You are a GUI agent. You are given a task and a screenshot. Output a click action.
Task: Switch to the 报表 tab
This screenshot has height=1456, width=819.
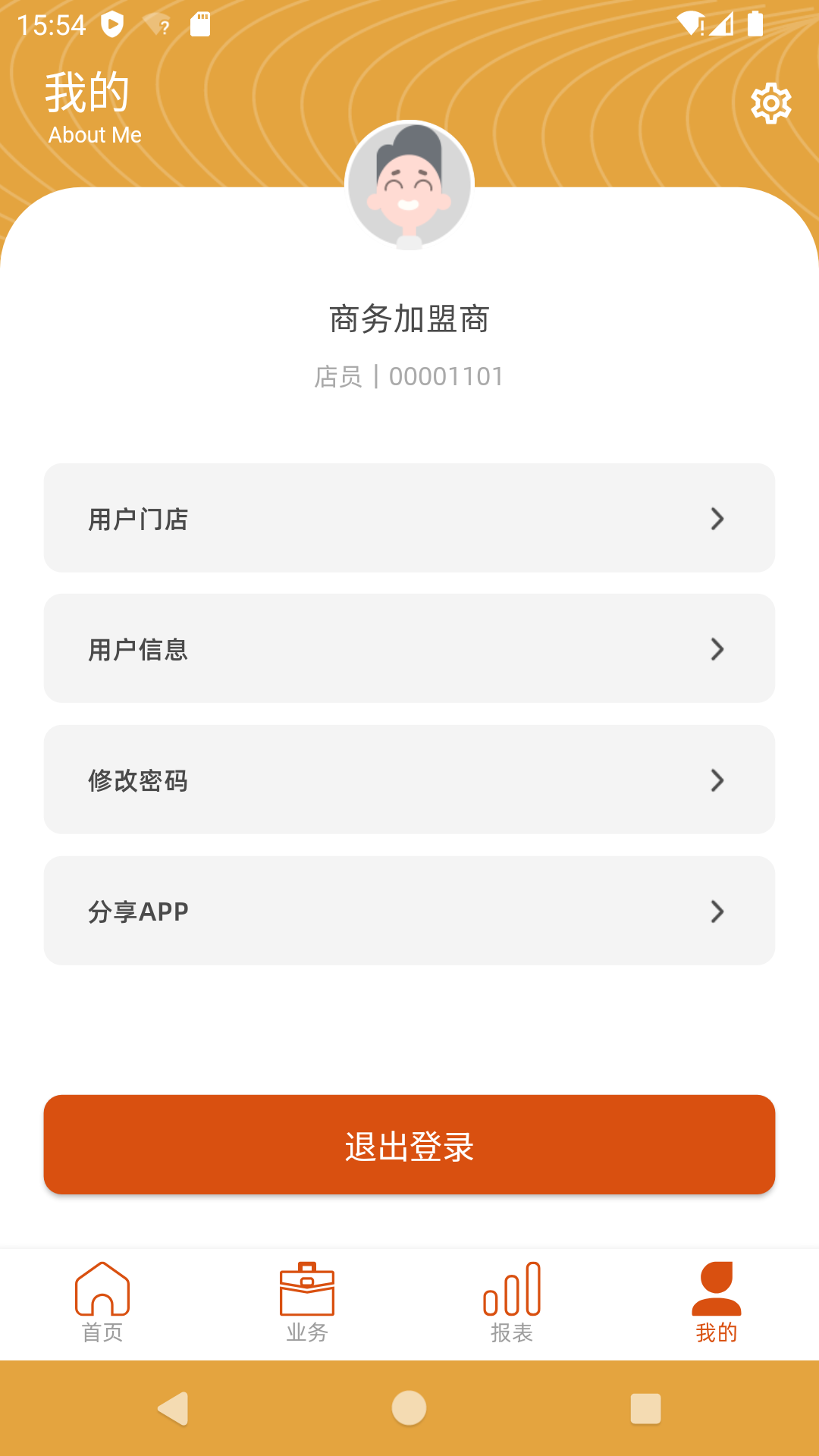point(512,1302)
